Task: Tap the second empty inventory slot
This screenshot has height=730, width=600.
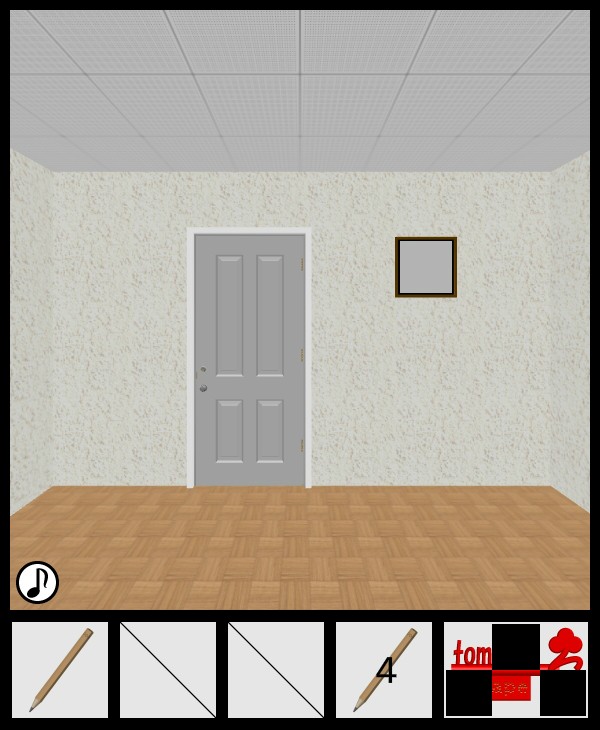Action: click(x=276, y=670)
